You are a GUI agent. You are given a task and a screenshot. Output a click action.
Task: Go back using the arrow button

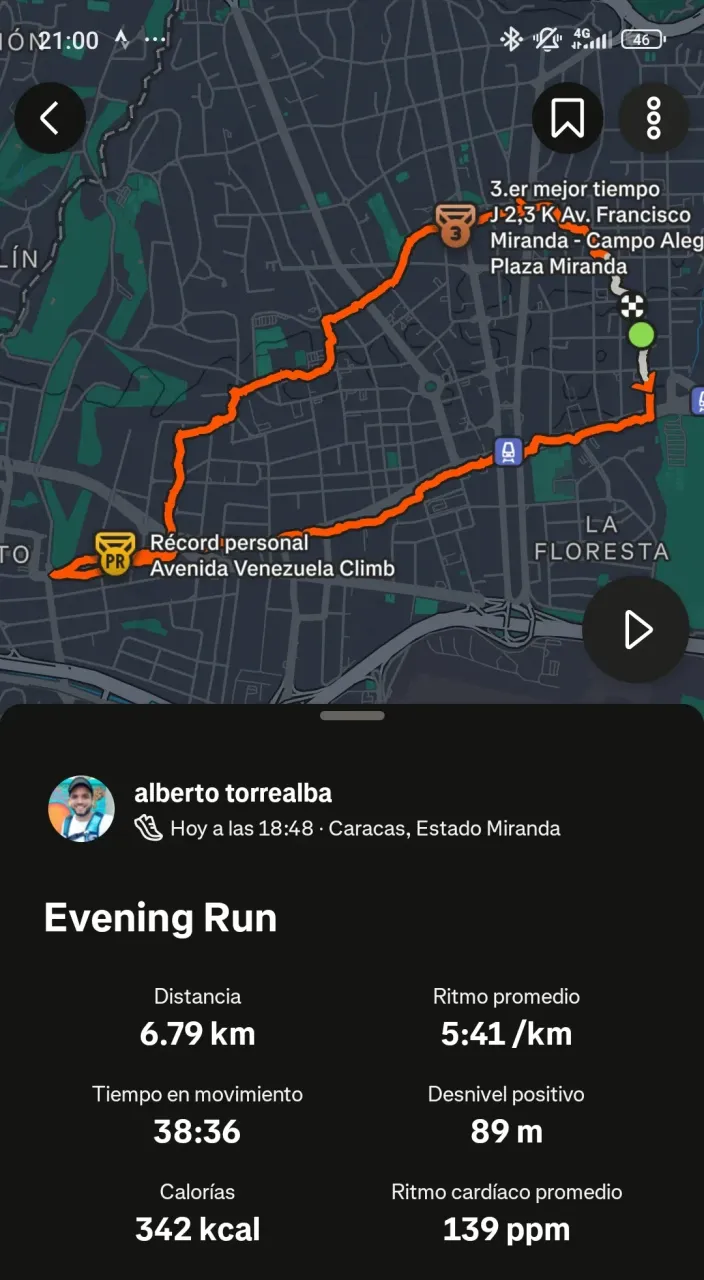[50, 118]
